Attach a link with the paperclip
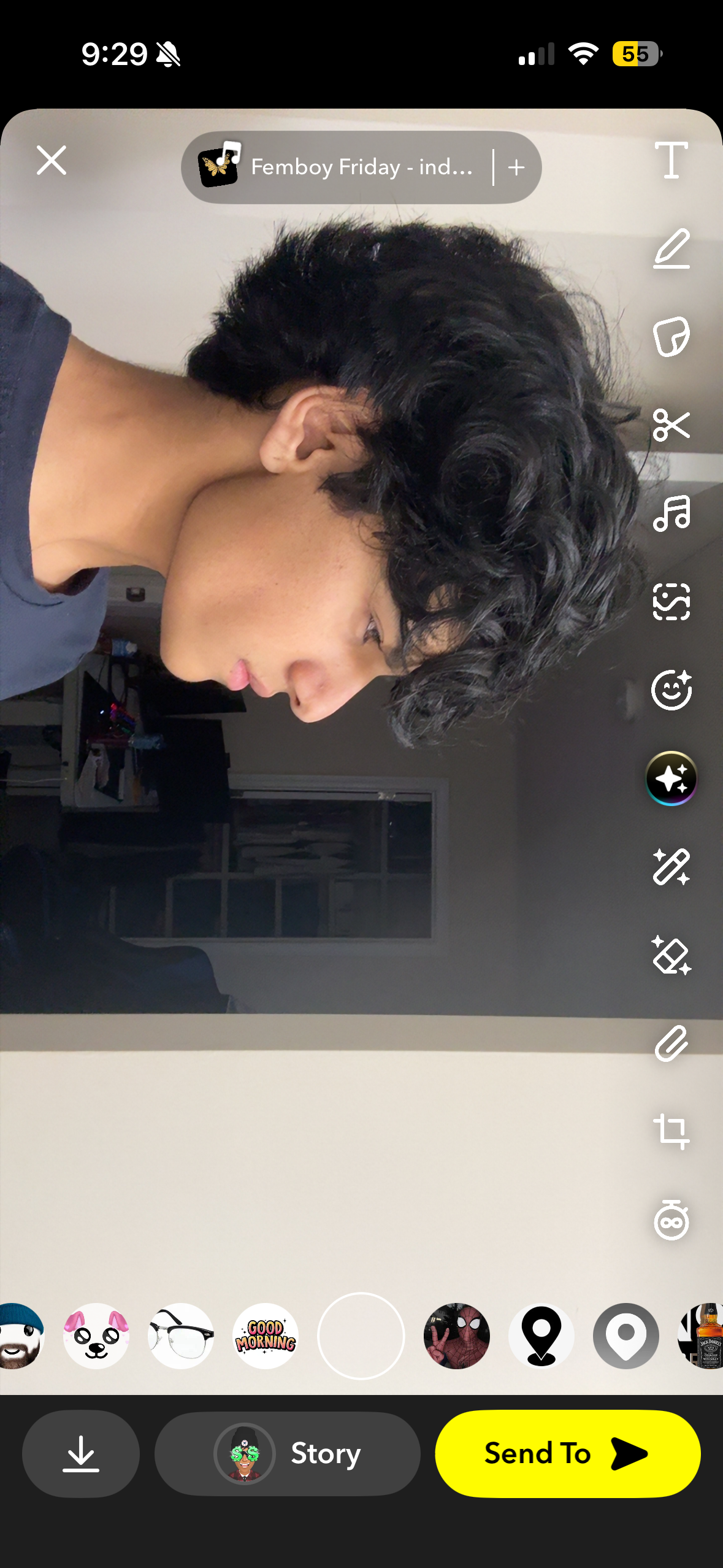723x1568 pixels. tap(671, 1043)
